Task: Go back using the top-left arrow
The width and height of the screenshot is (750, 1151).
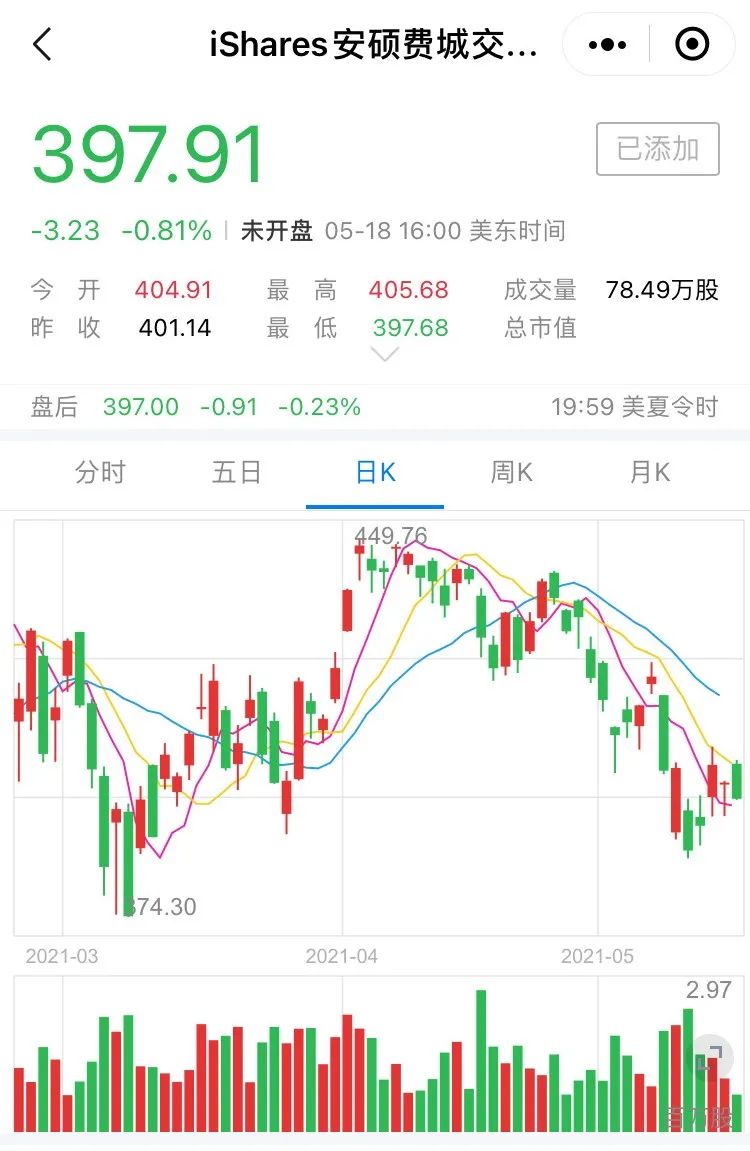Action: tap(43, 45)
